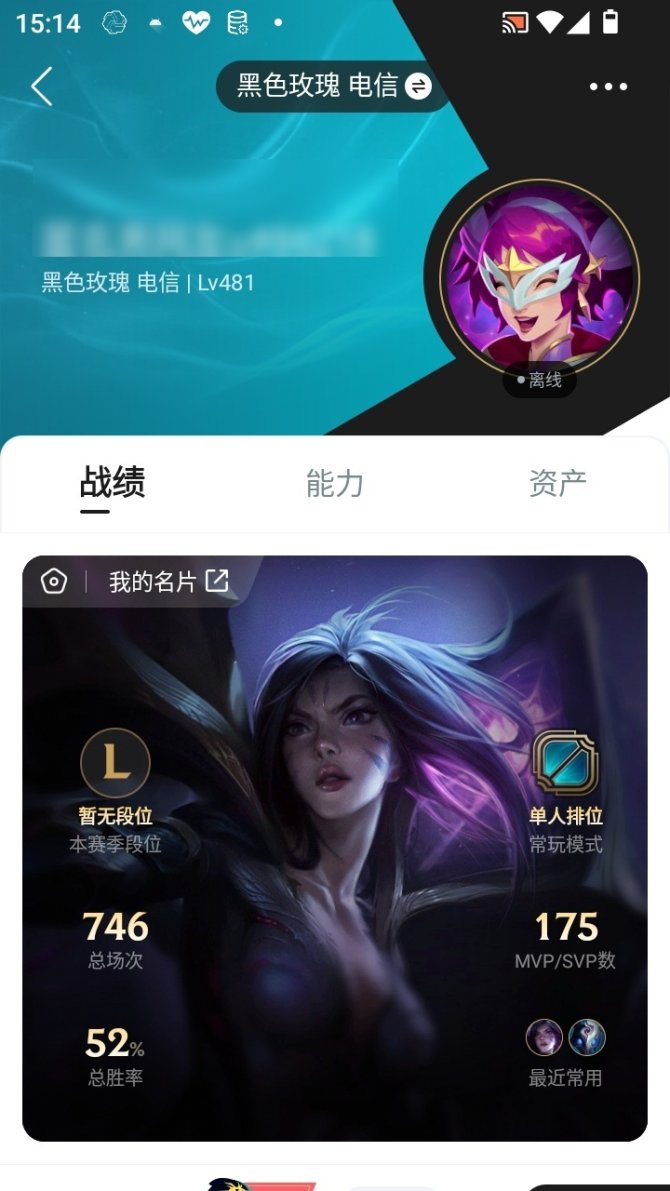Switch to the 战绩 tab

pos(112,484)
